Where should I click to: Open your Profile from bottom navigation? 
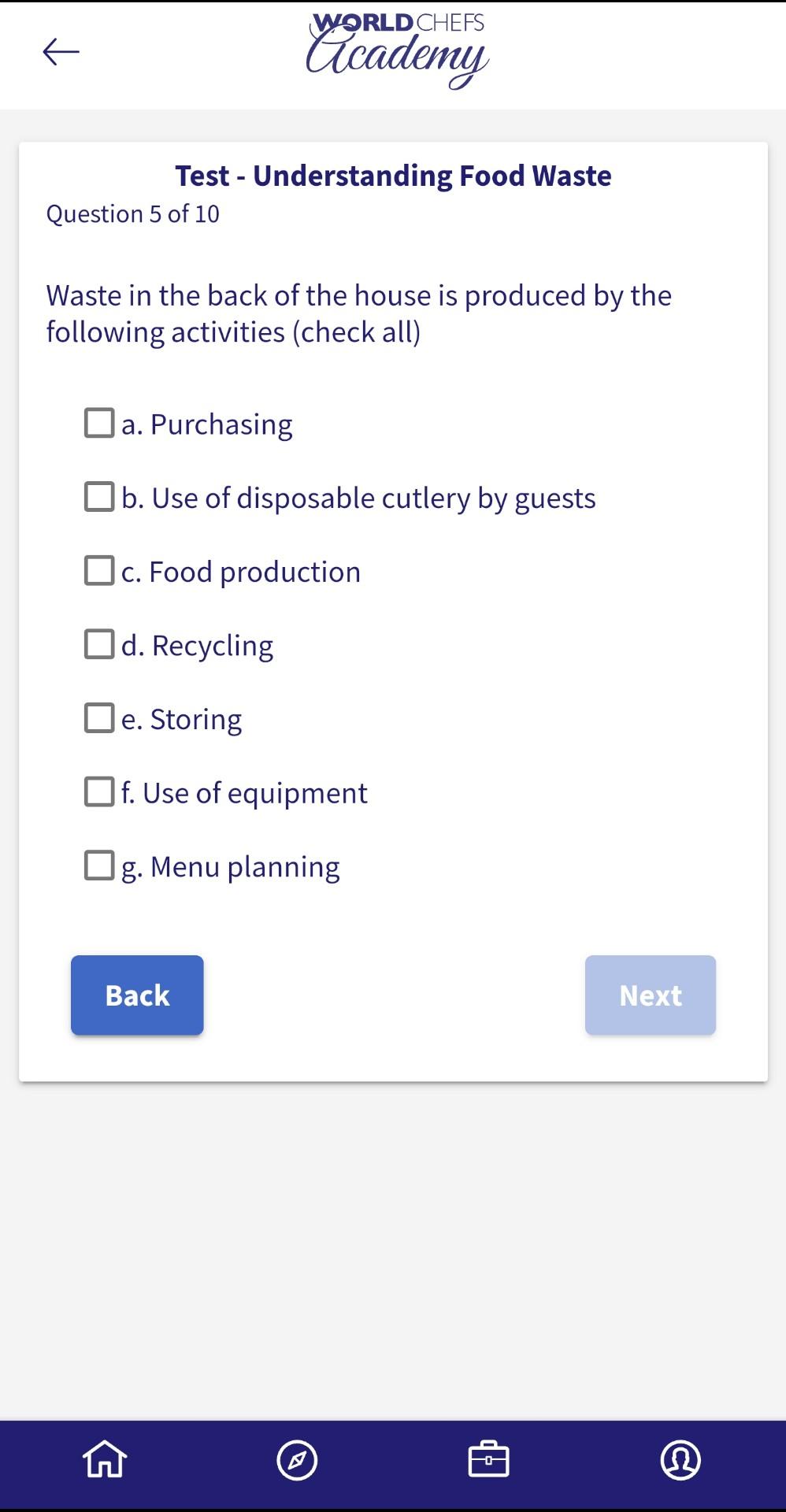(681, 1458)
